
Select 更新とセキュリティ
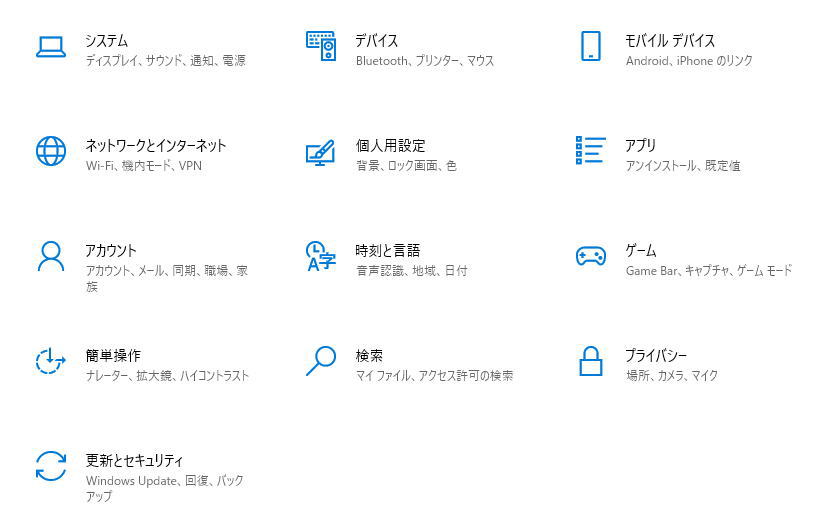(135, 461)
